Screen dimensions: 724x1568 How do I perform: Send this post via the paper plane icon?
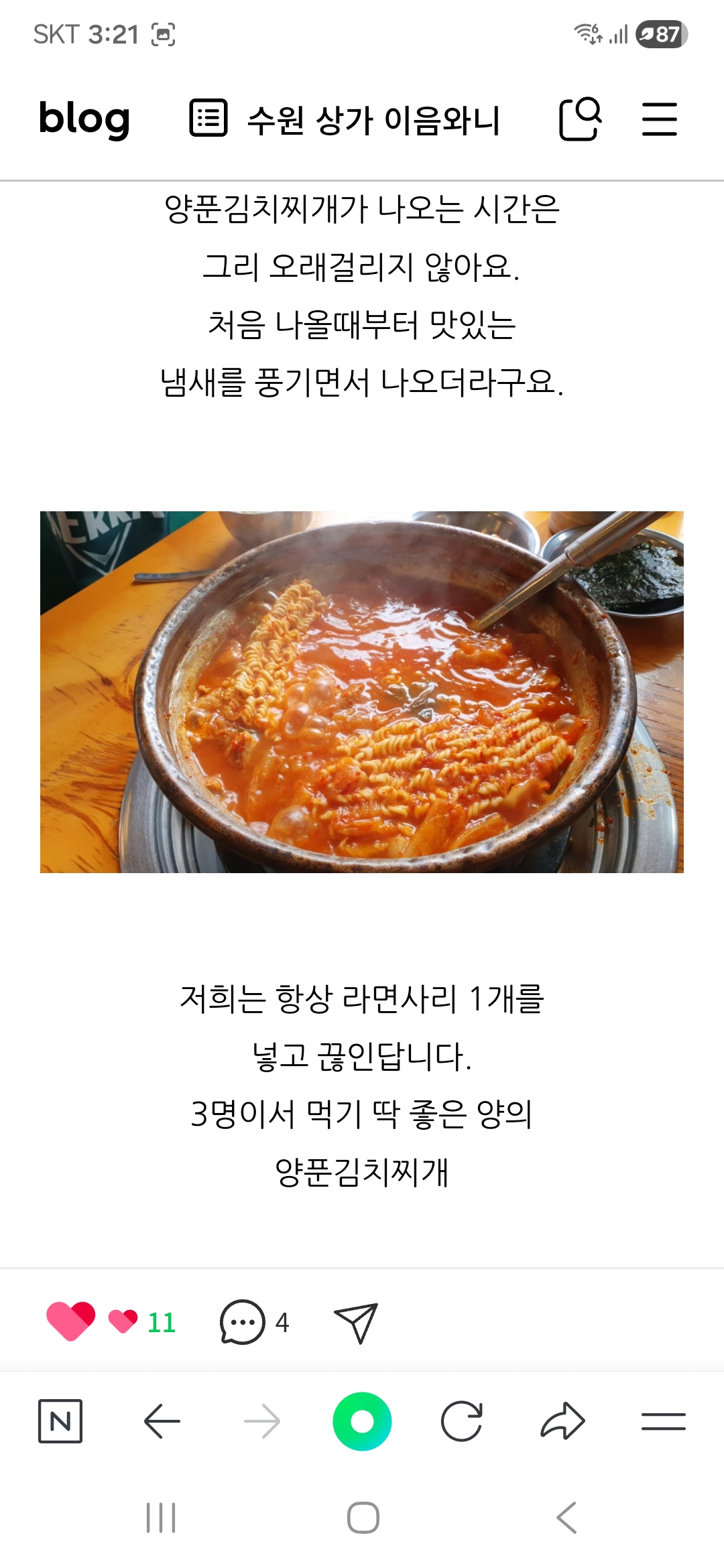click(x=356, y=1322)
